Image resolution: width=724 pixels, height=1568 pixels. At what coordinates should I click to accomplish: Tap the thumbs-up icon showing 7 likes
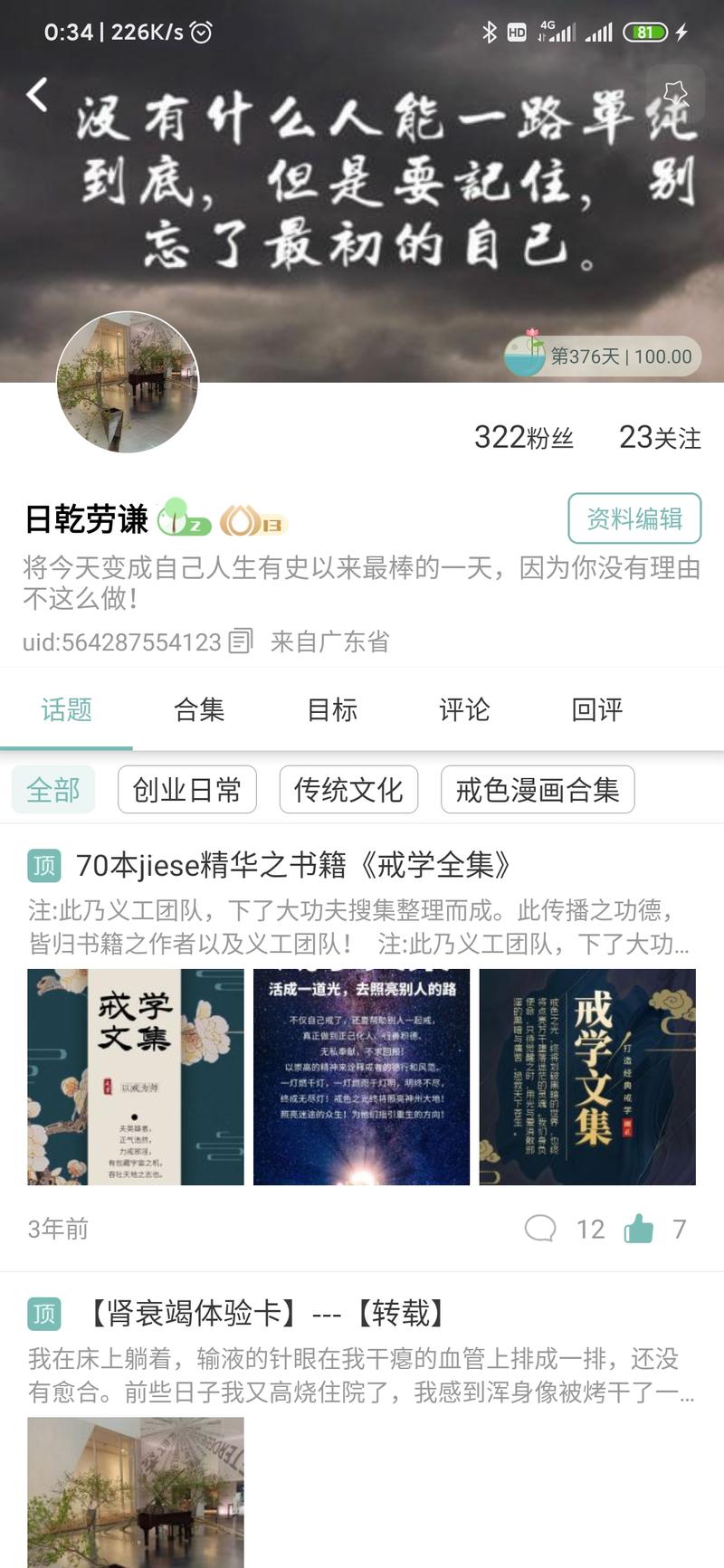(x=642, y=1229)
